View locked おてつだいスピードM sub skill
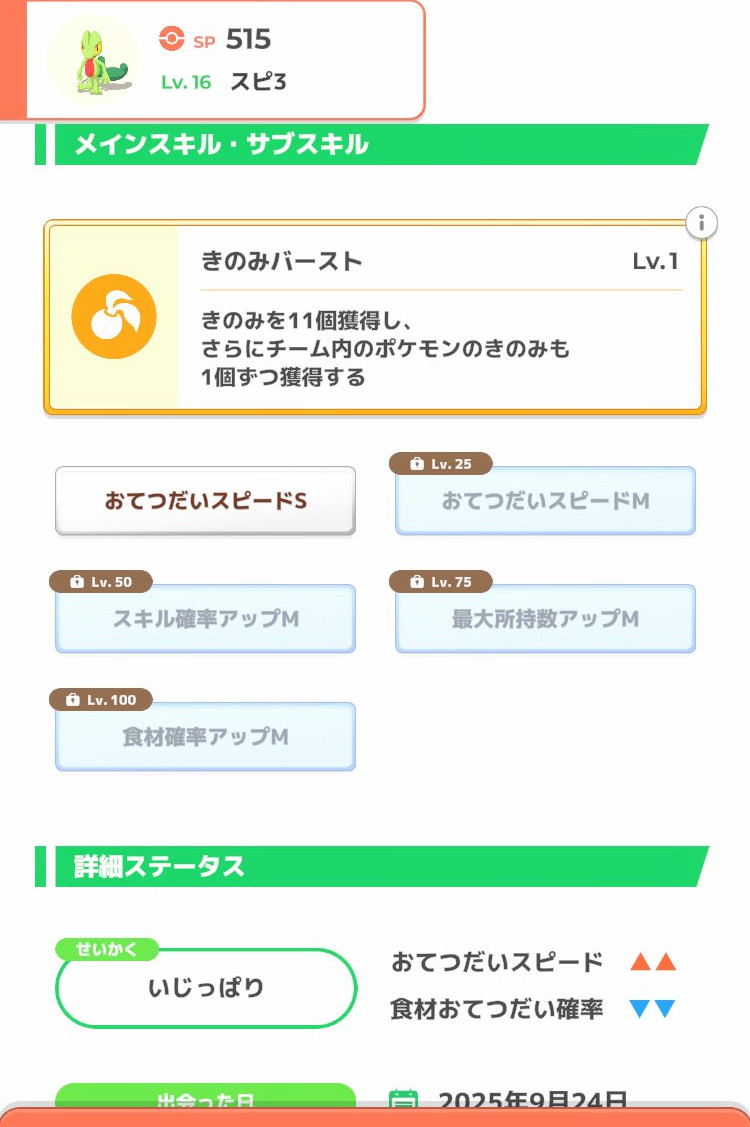This screenshot has height=1127, width=750. [545, 500]
